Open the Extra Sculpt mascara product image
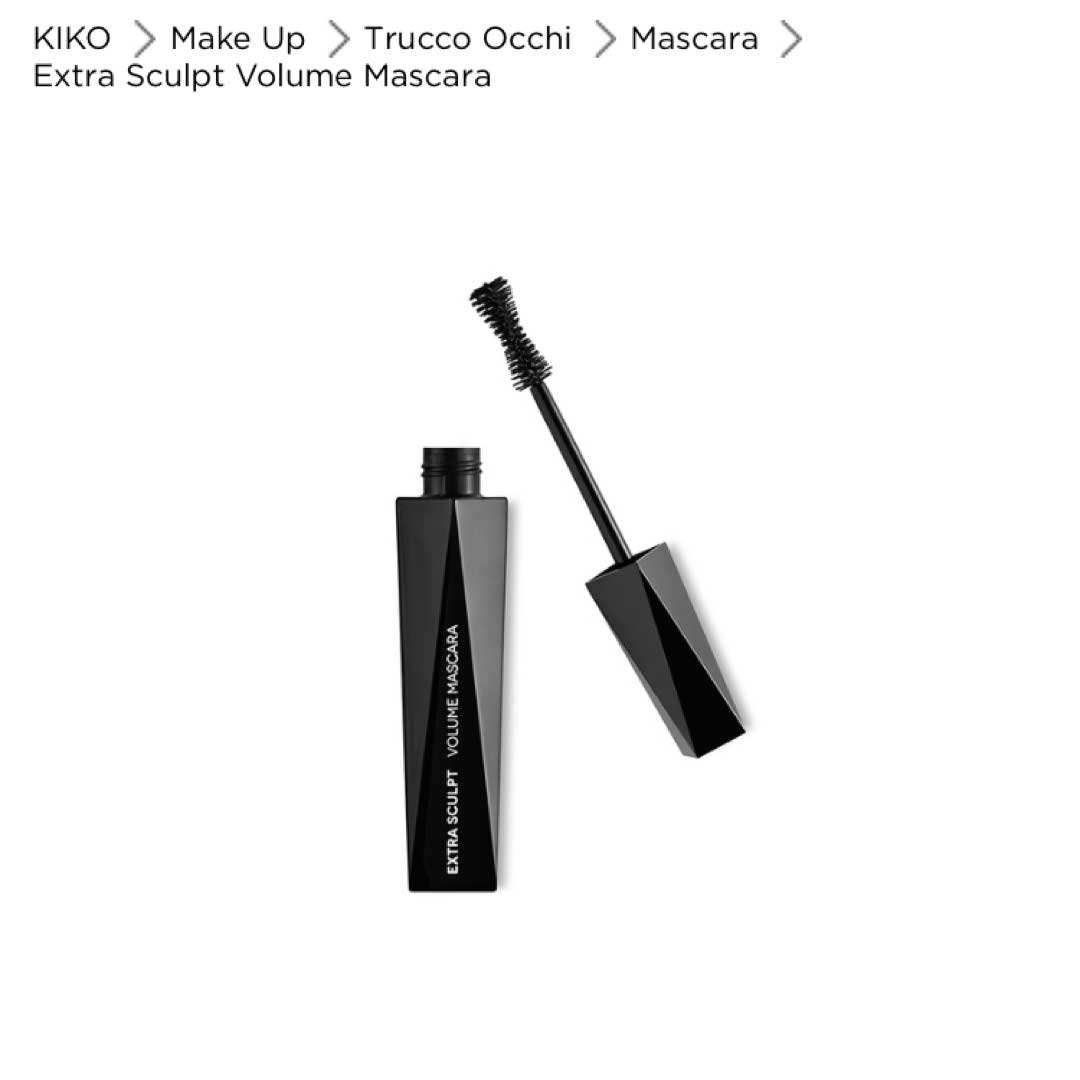Screen dimensions: 1080x1080 pyautogui.click(x=540, y=590)
